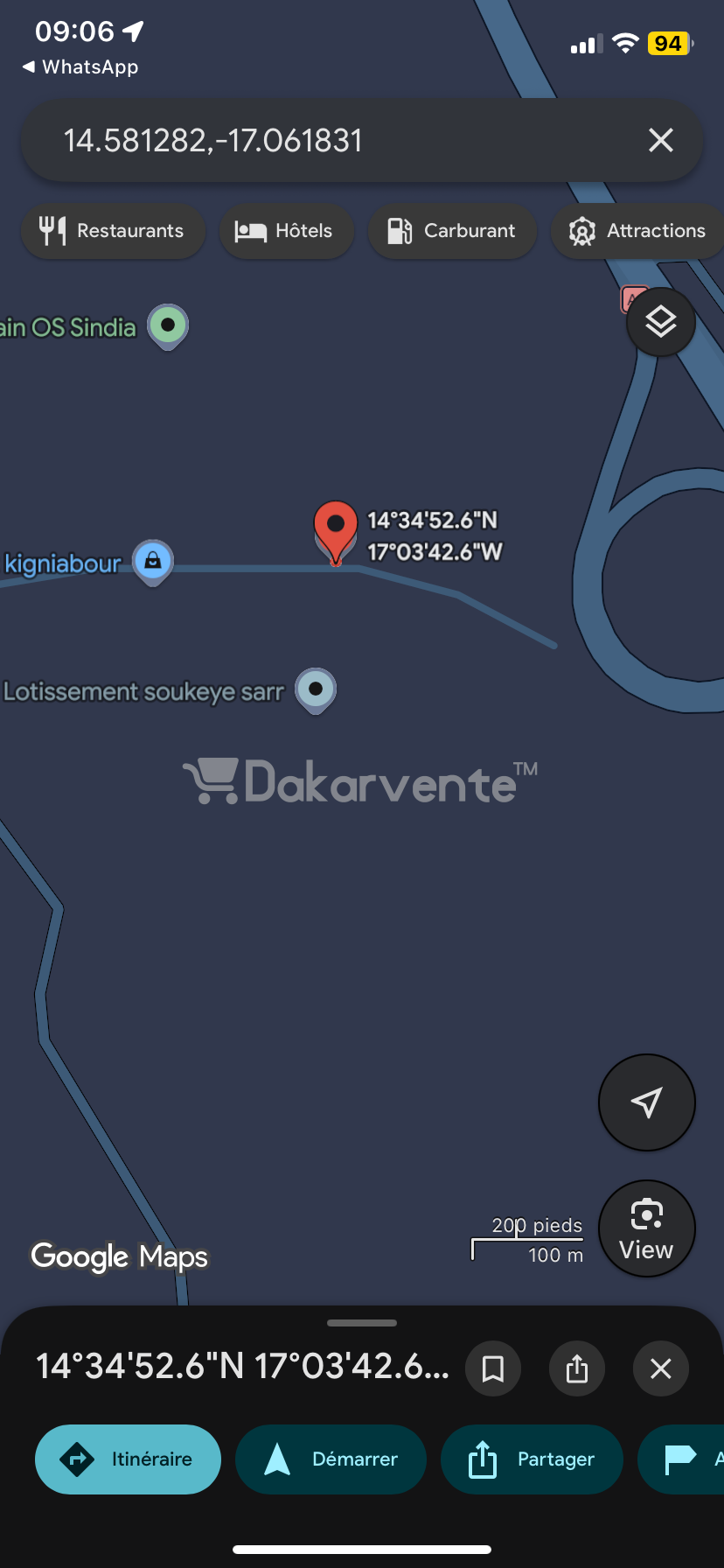724x1568 pixels.
Task: Tap the Partager button
Action: (532, 1459)
